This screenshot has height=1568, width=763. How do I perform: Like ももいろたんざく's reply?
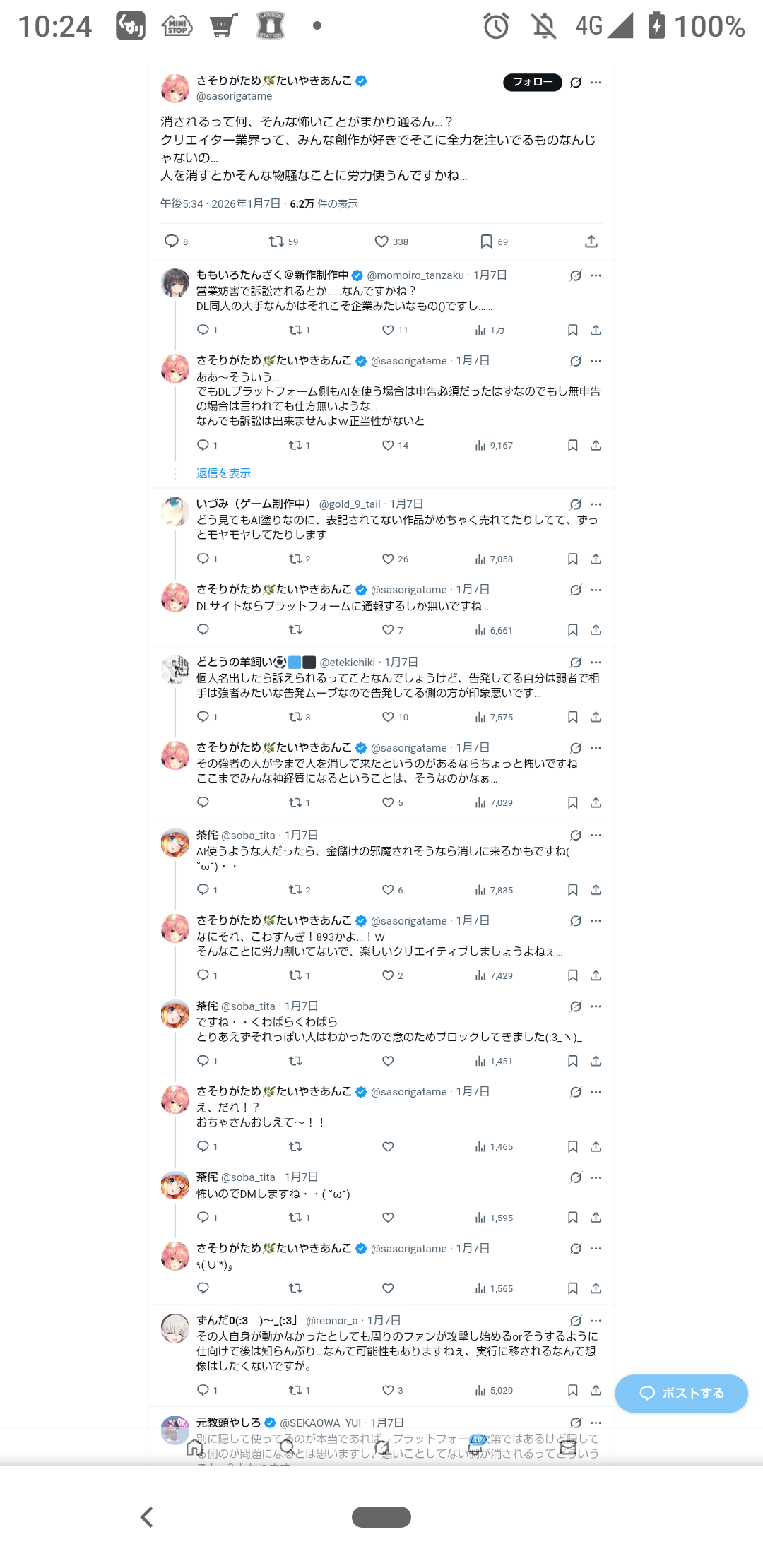(388, 330)
